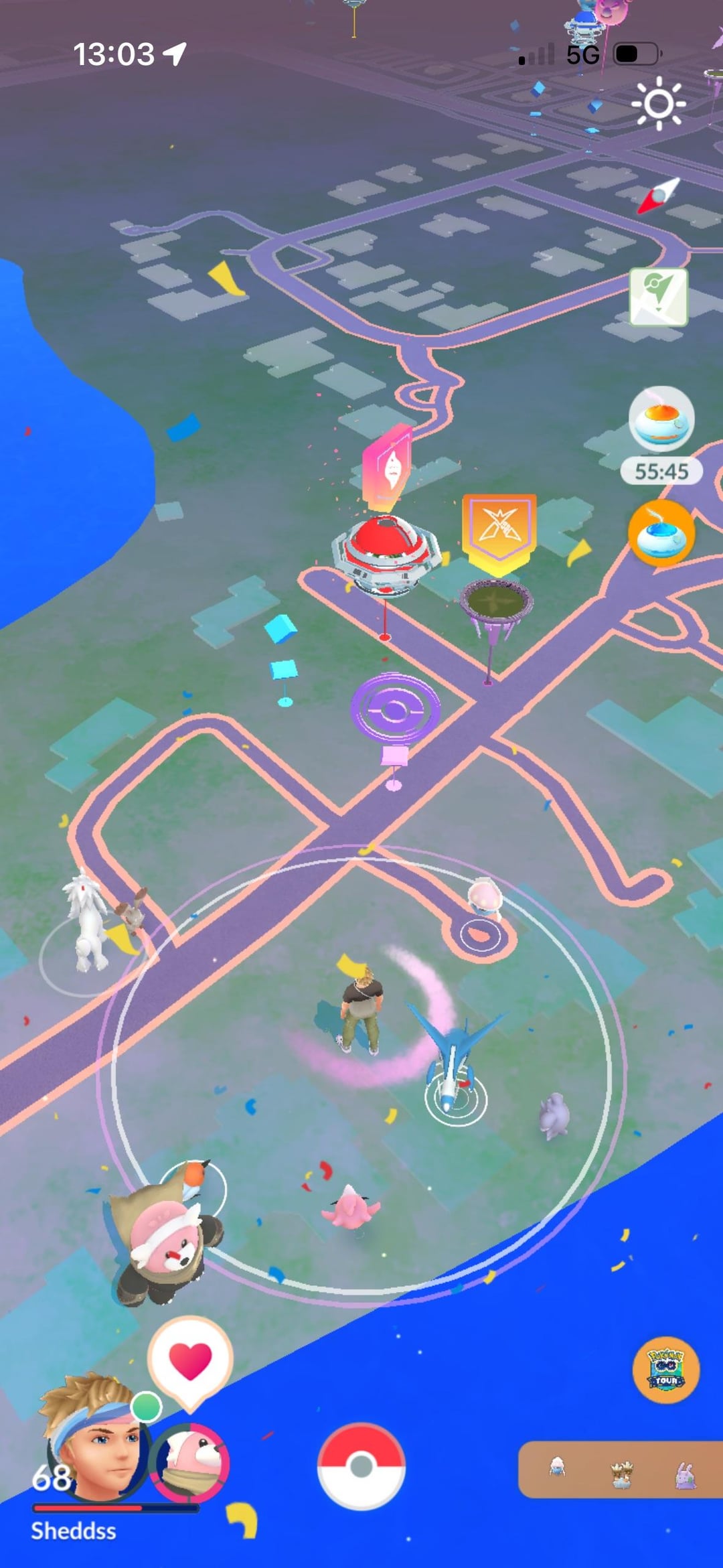Open the weather sun icon
This screenshot has height=1568, width=723.
click(659, 103)
